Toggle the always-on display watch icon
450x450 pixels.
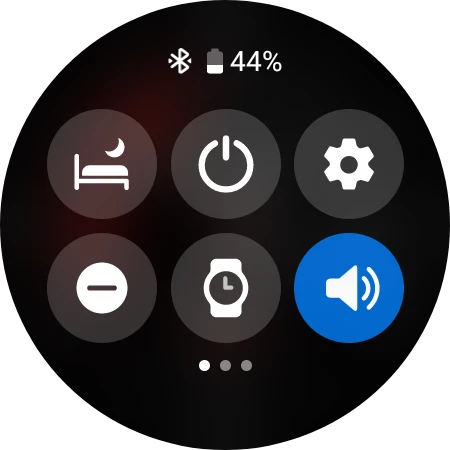coord(226,288)
